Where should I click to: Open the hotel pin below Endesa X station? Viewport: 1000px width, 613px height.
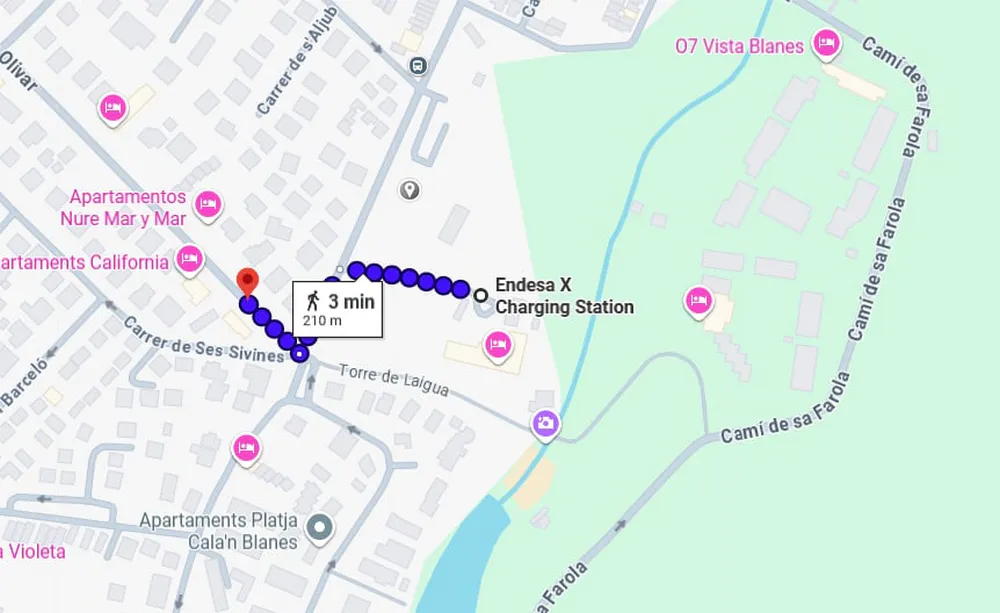tap(497, 347)
